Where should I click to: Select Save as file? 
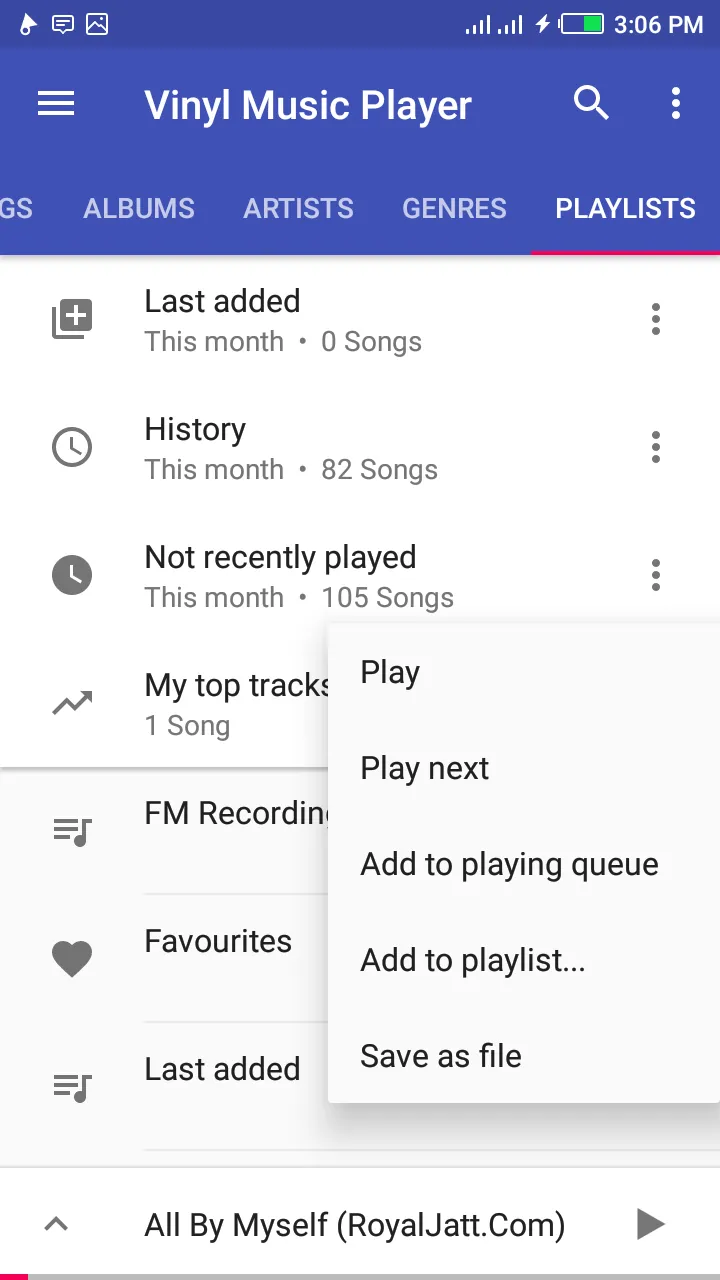coord(441,1056)
